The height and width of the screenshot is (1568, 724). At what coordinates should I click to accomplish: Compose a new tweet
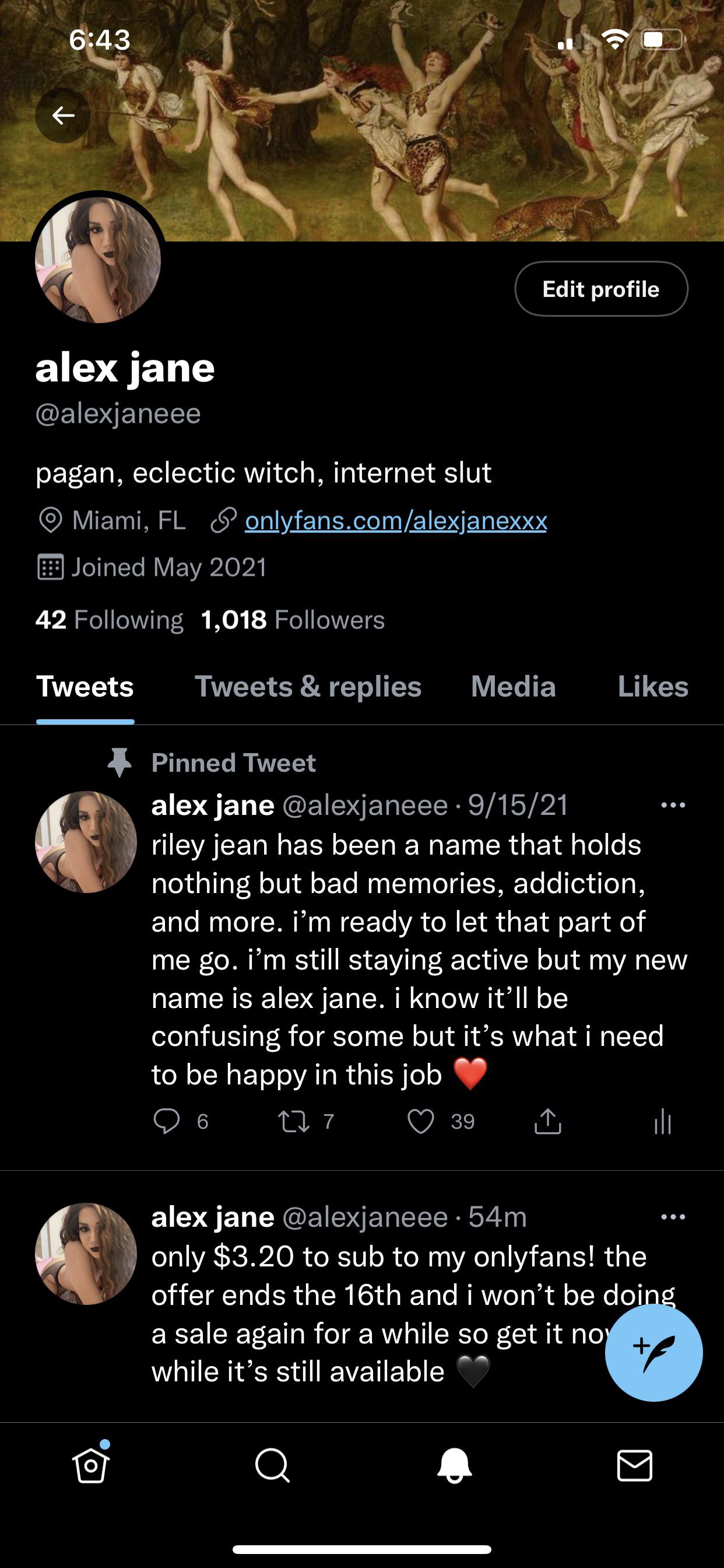pos(653,1352)
